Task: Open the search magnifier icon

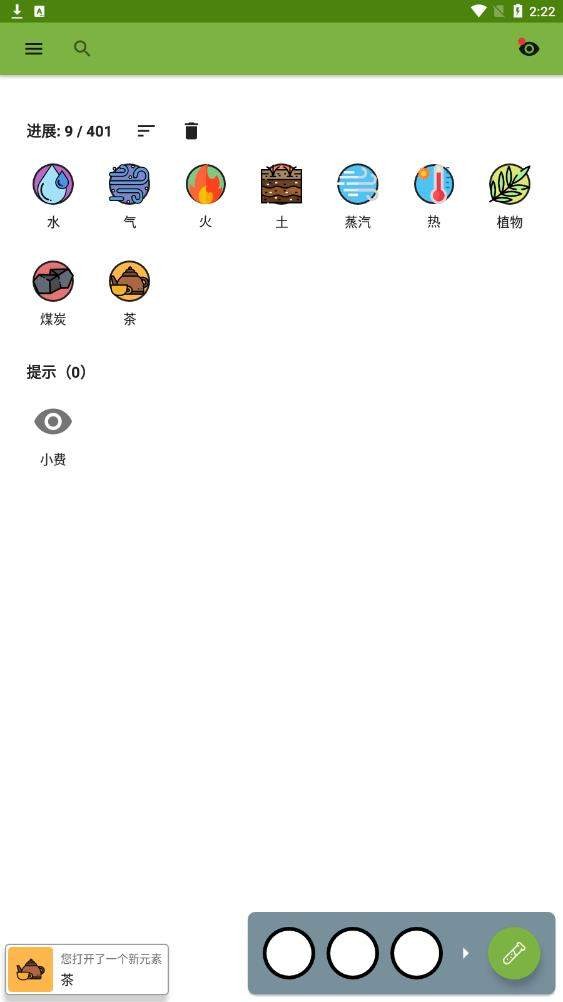Action: point(82,49)
